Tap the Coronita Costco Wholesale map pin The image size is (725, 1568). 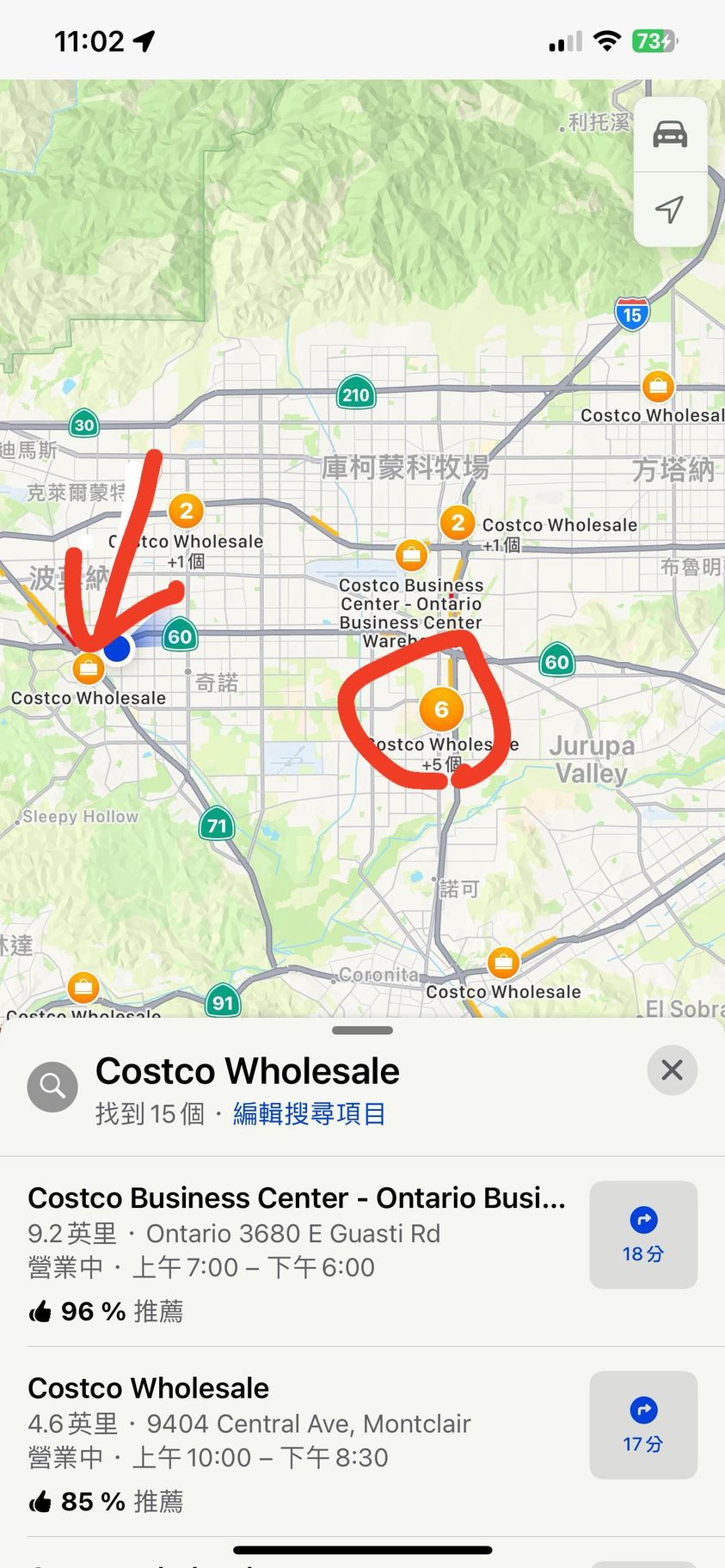[x=503, y=962]
